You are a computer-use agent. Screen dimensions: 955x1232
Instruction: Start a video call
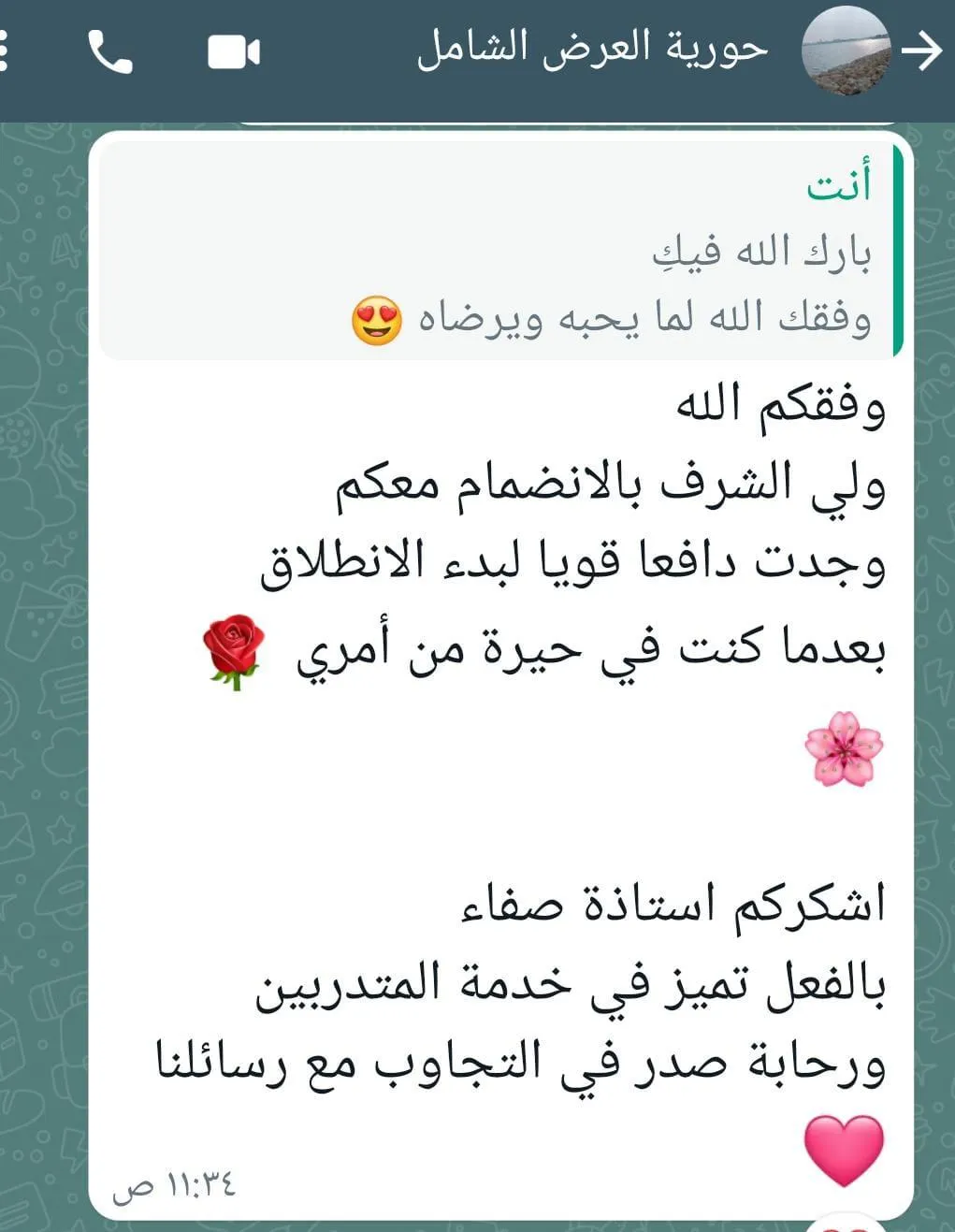pyautogui.click(x=233, y=52)
